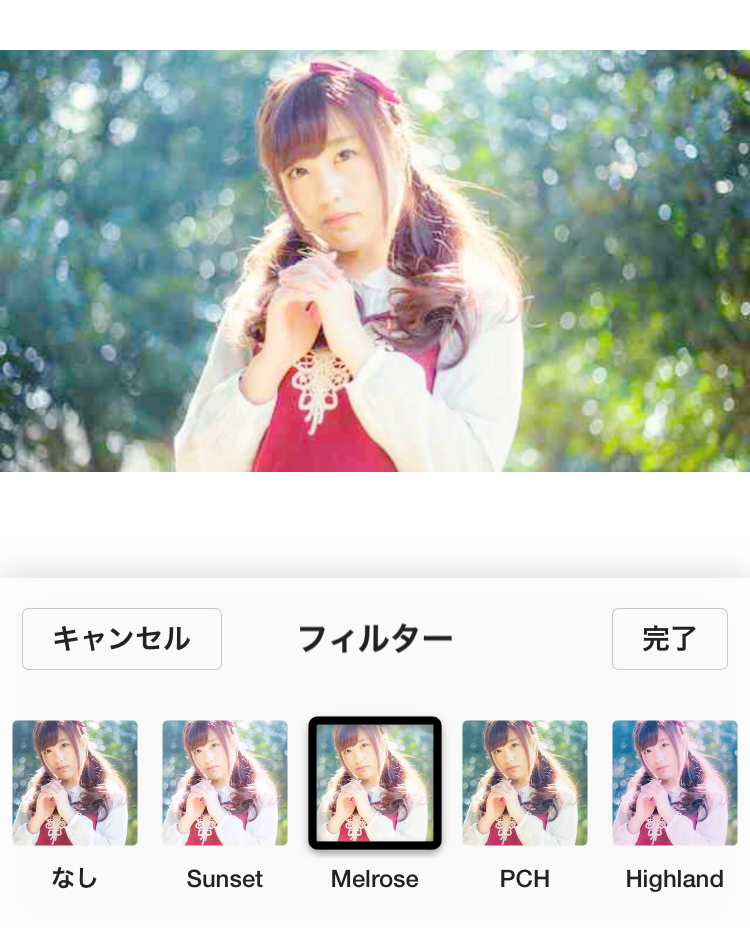Choose the Melrose filter
750x928 pixels.
[375, 783]
